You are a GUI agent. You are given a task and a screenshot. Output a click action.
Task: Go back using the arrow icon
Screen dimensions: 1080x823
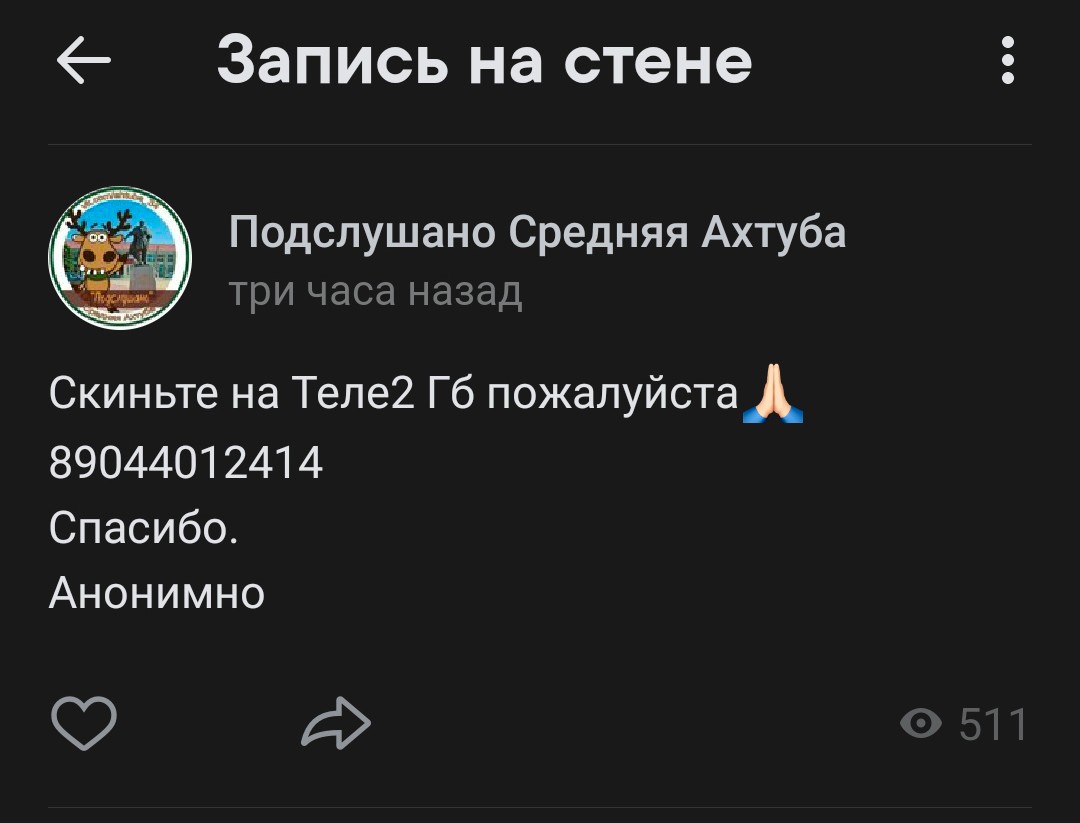pos(83,62)
